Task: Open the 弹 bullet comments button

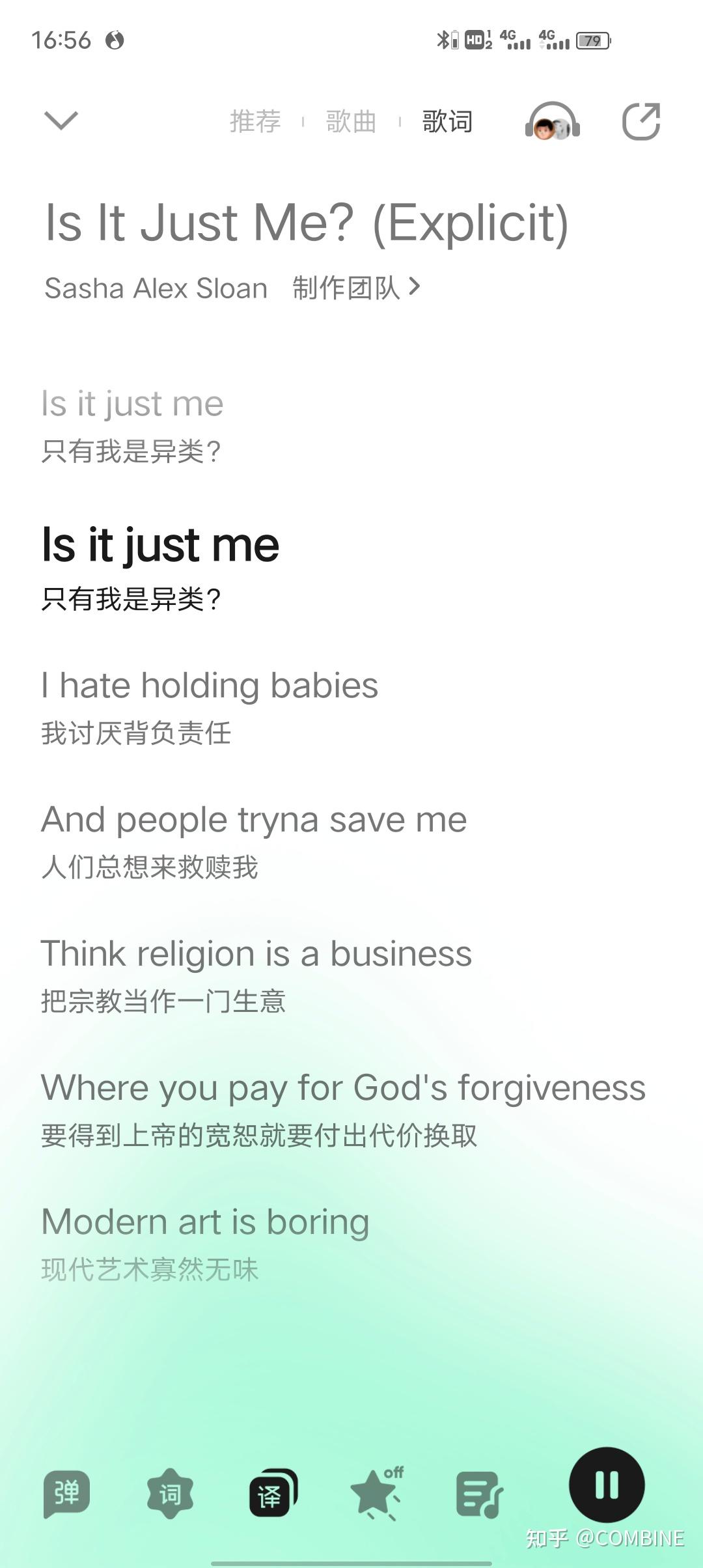Action: tap(66, 1492)
